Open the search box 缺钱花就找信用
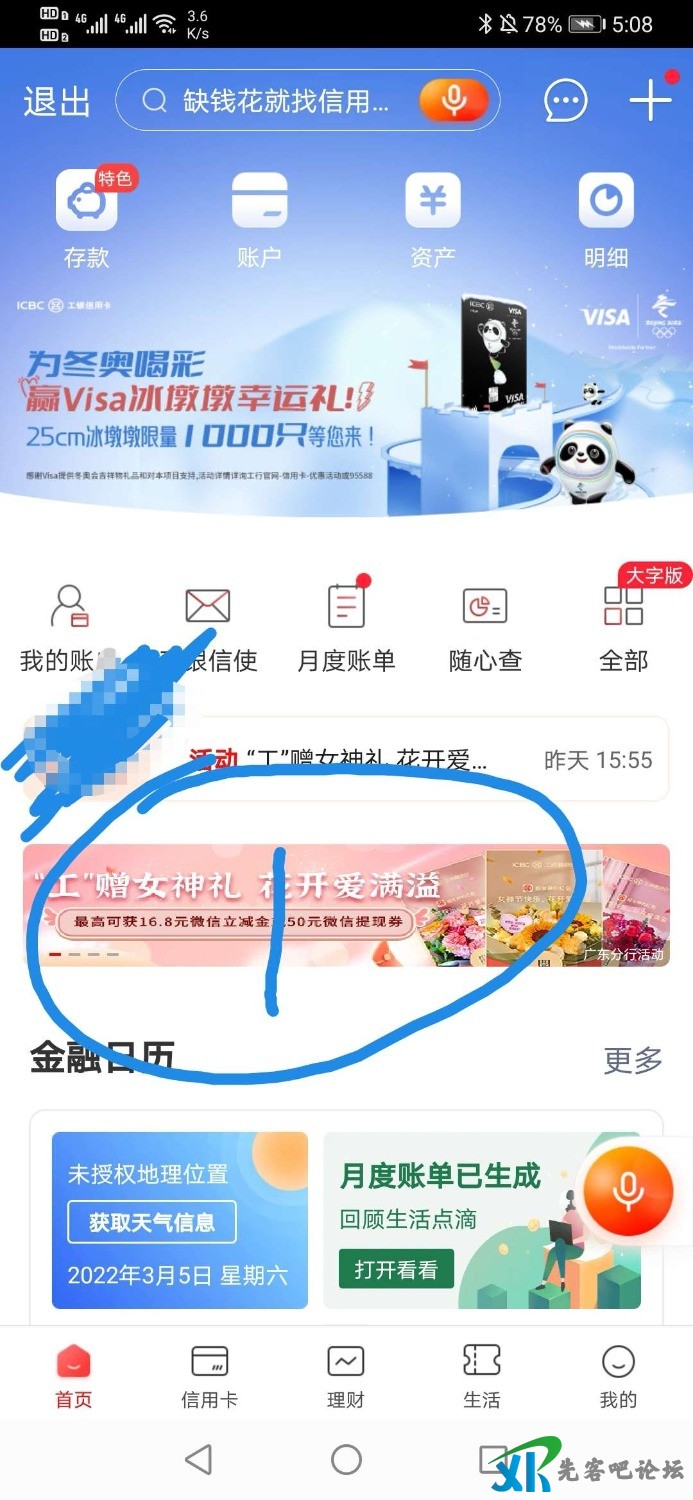 point(285,101)
